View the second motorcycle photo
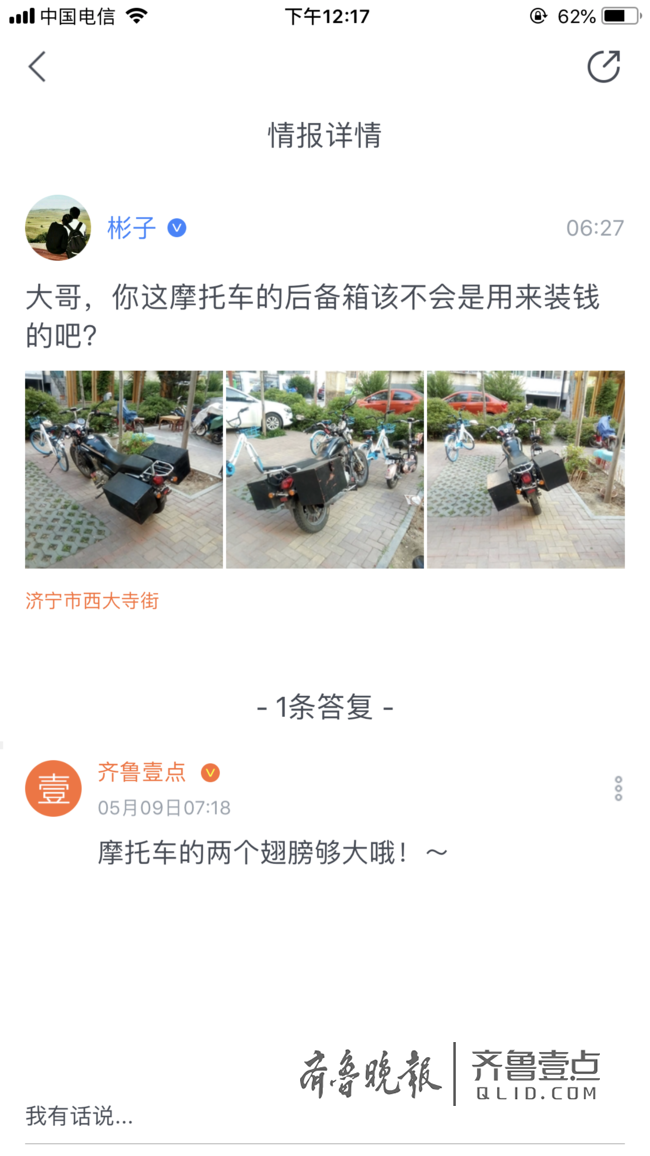 [325, 469]
